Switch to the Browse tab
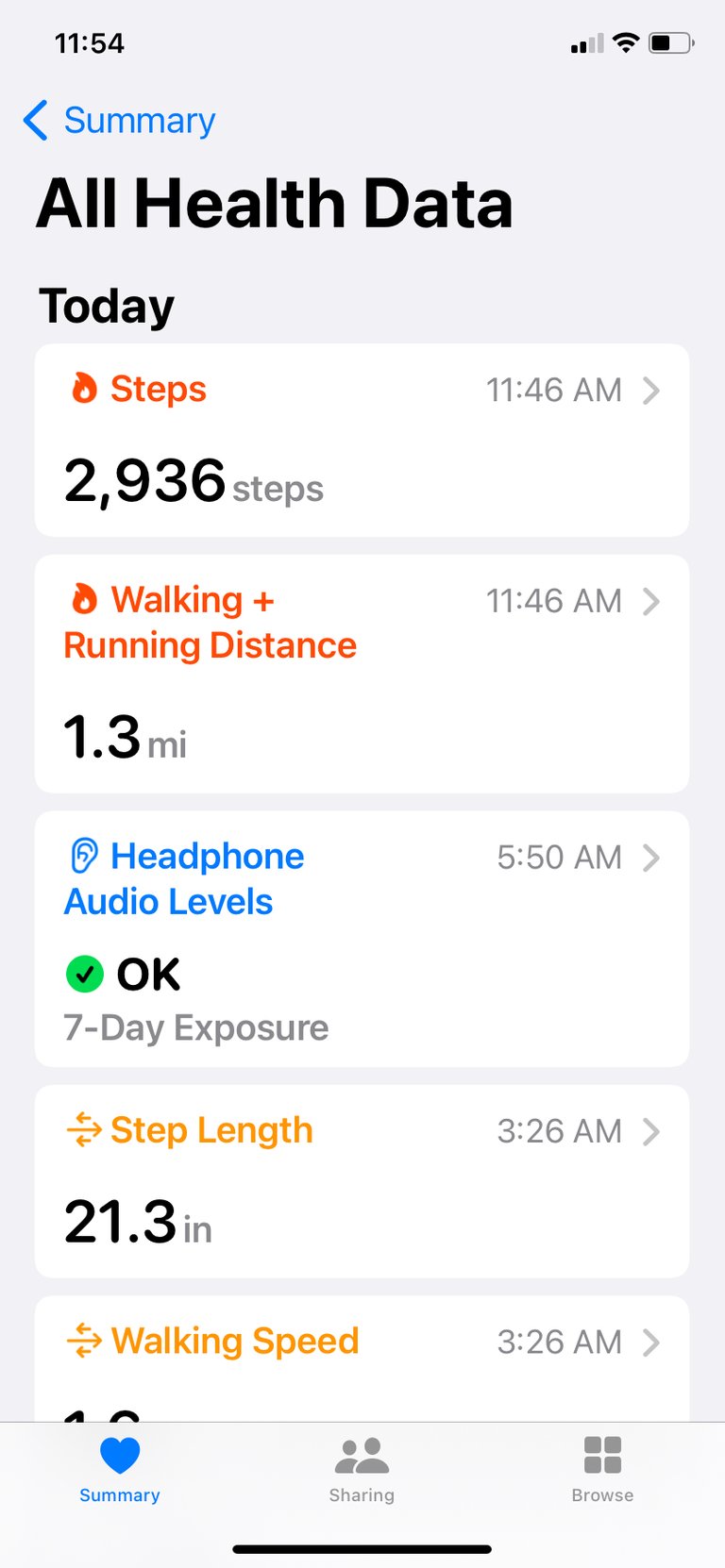Image resolution: width=725 pixels, height=1568 pixels. pyautogui.click(x=602, y=1470)
